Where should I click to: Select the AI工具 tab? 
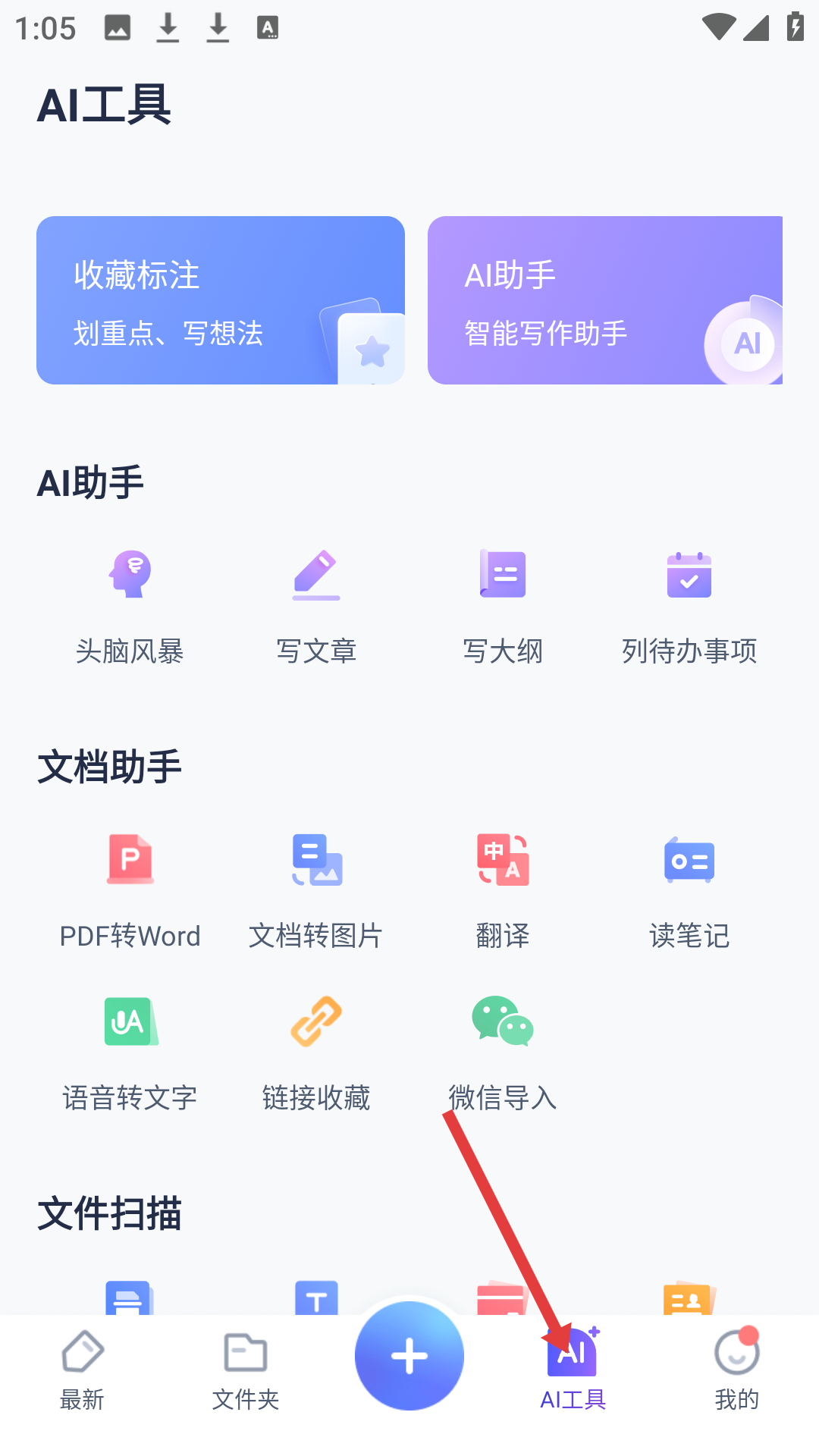(x=573, y=1370)
